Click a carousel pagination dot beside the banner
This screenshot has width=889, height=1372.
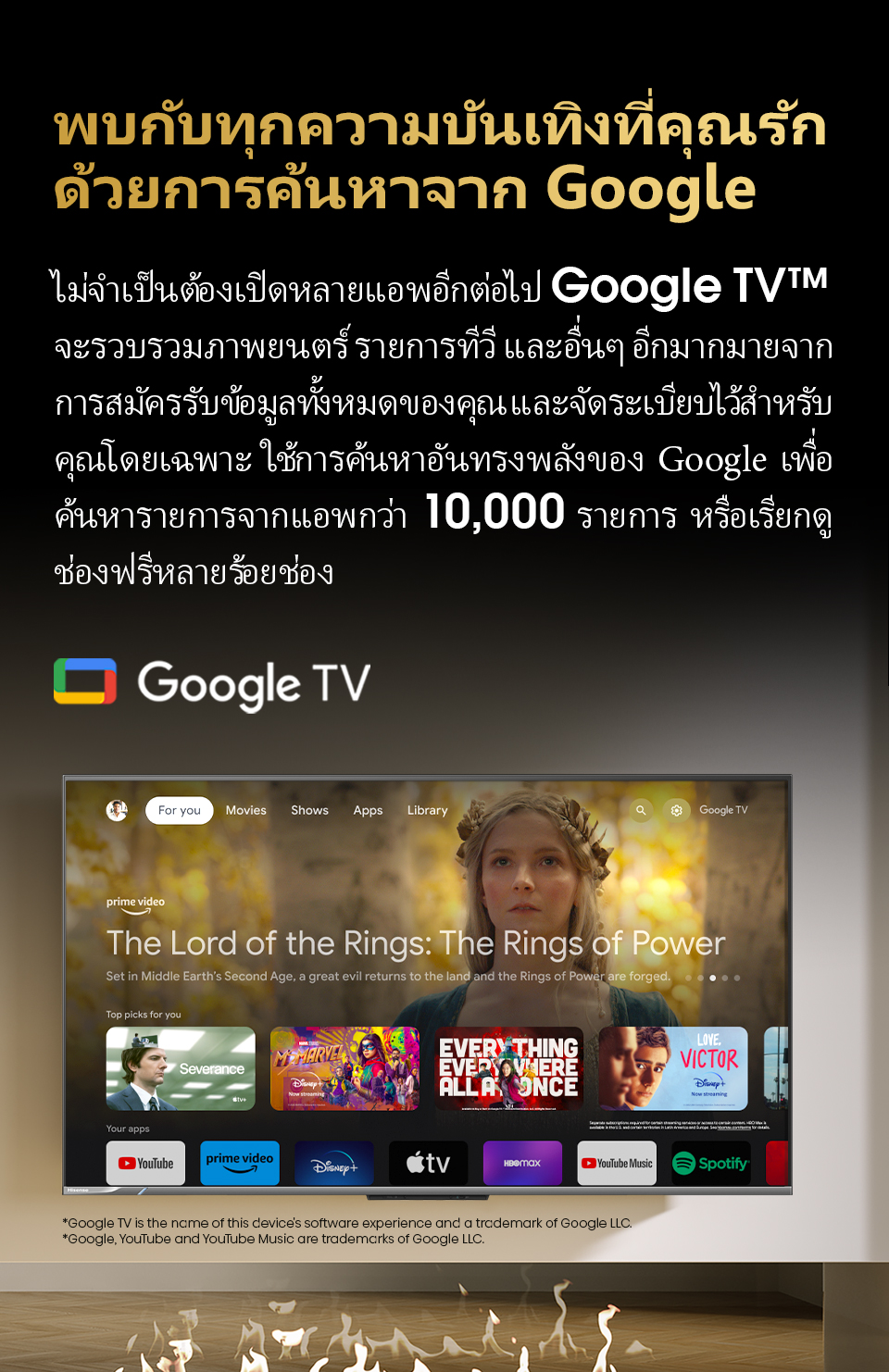pyautogui.click(x=713, y=976)
